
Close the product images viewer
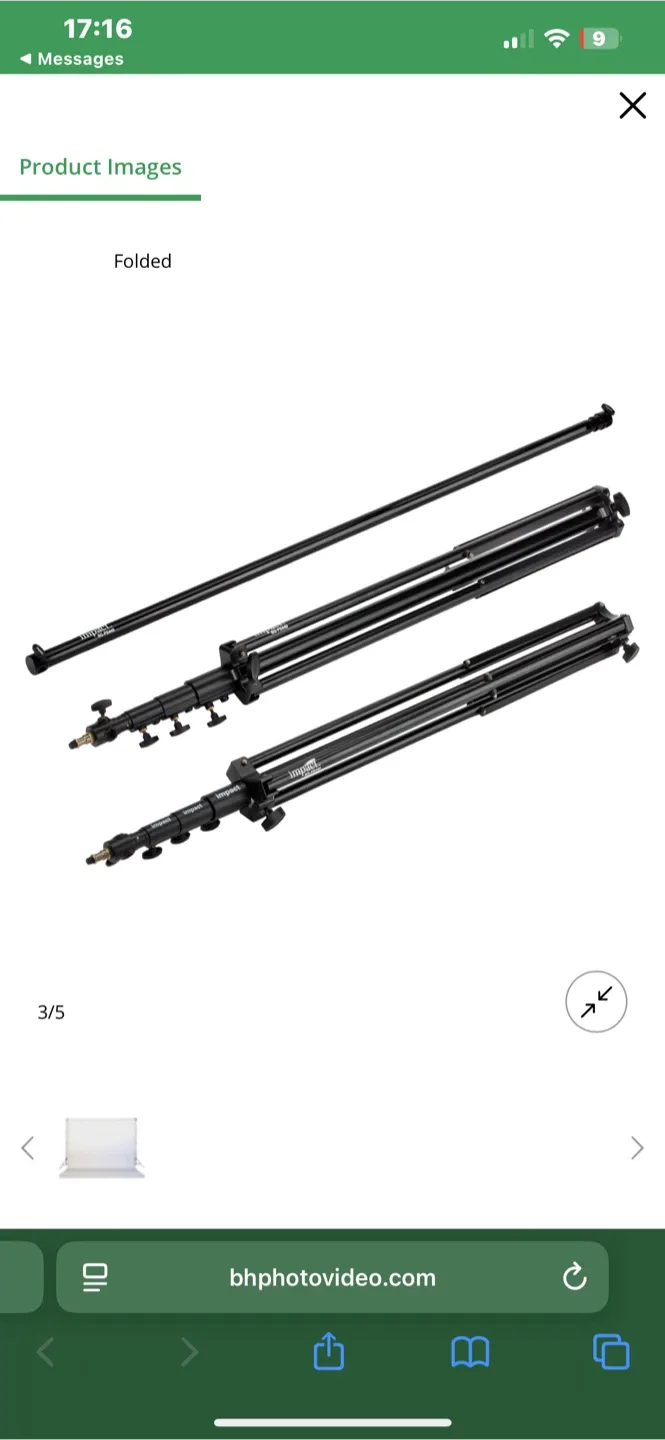632,105
